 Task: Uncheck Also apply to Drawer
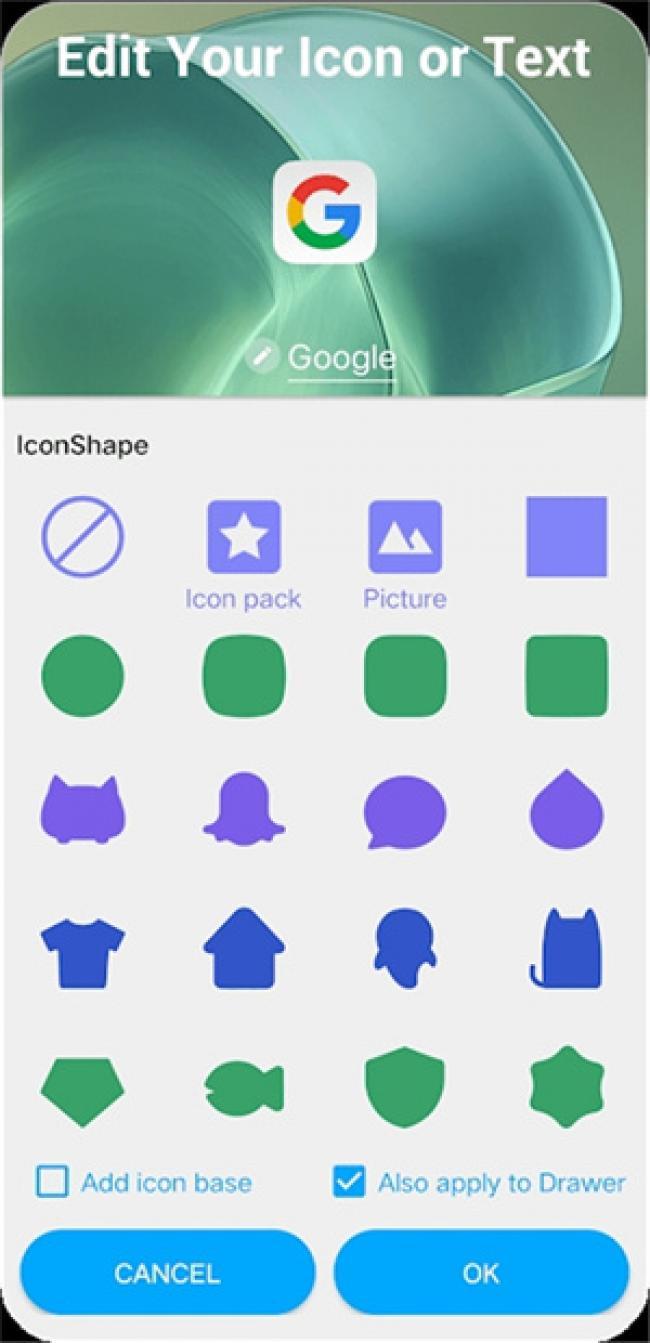pos(349,1183)
